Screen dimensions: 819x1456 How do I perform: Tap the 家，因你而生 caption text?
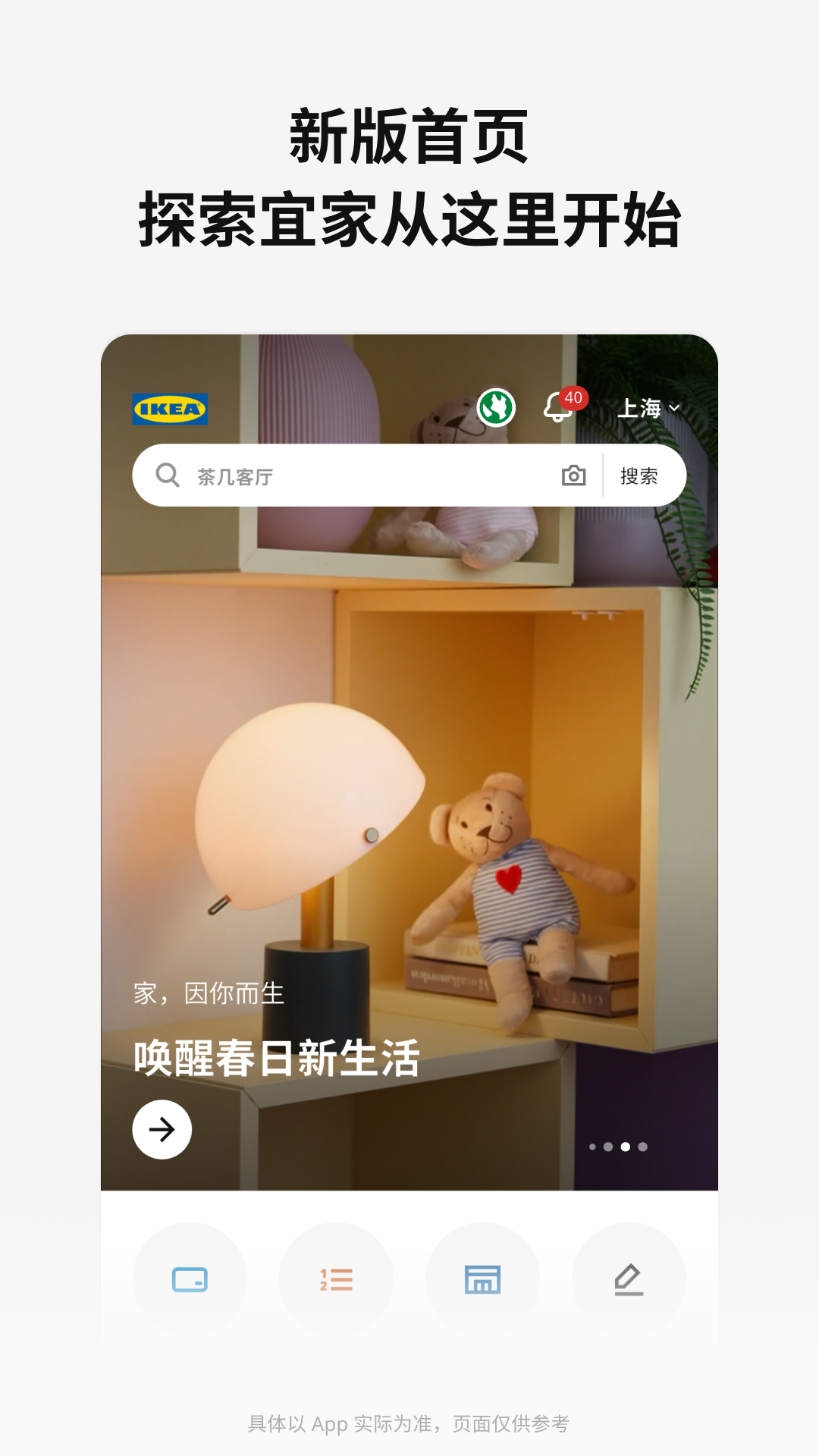click(208, 993)
